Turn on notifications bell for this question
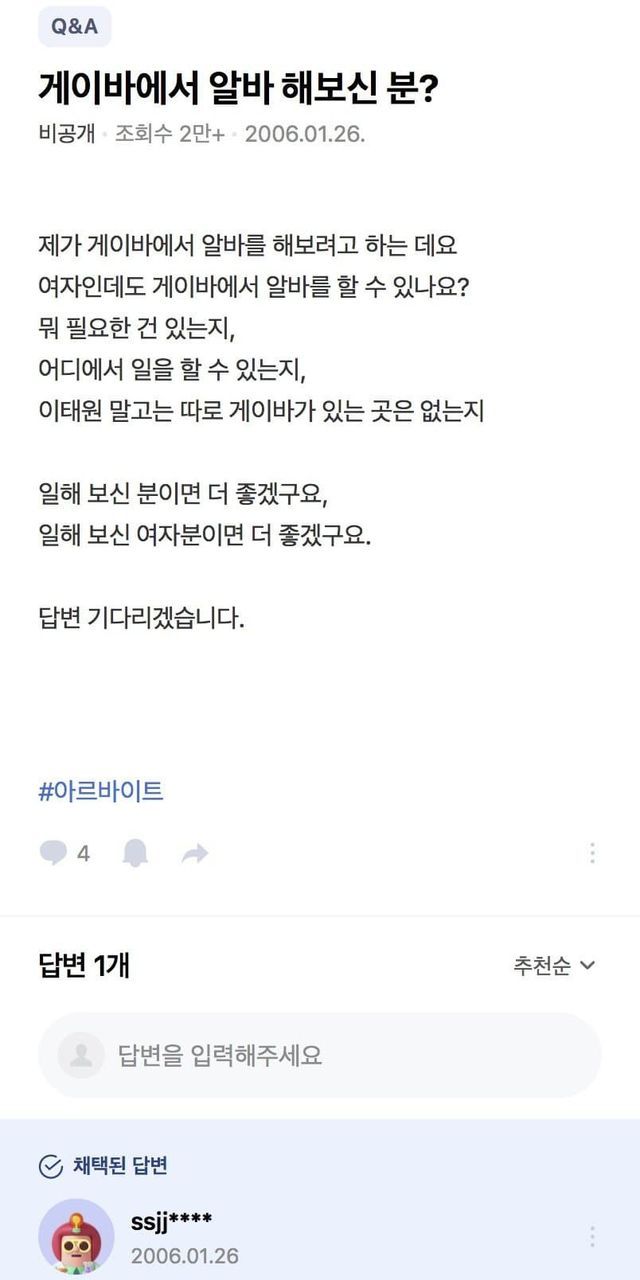 (135, 853)
